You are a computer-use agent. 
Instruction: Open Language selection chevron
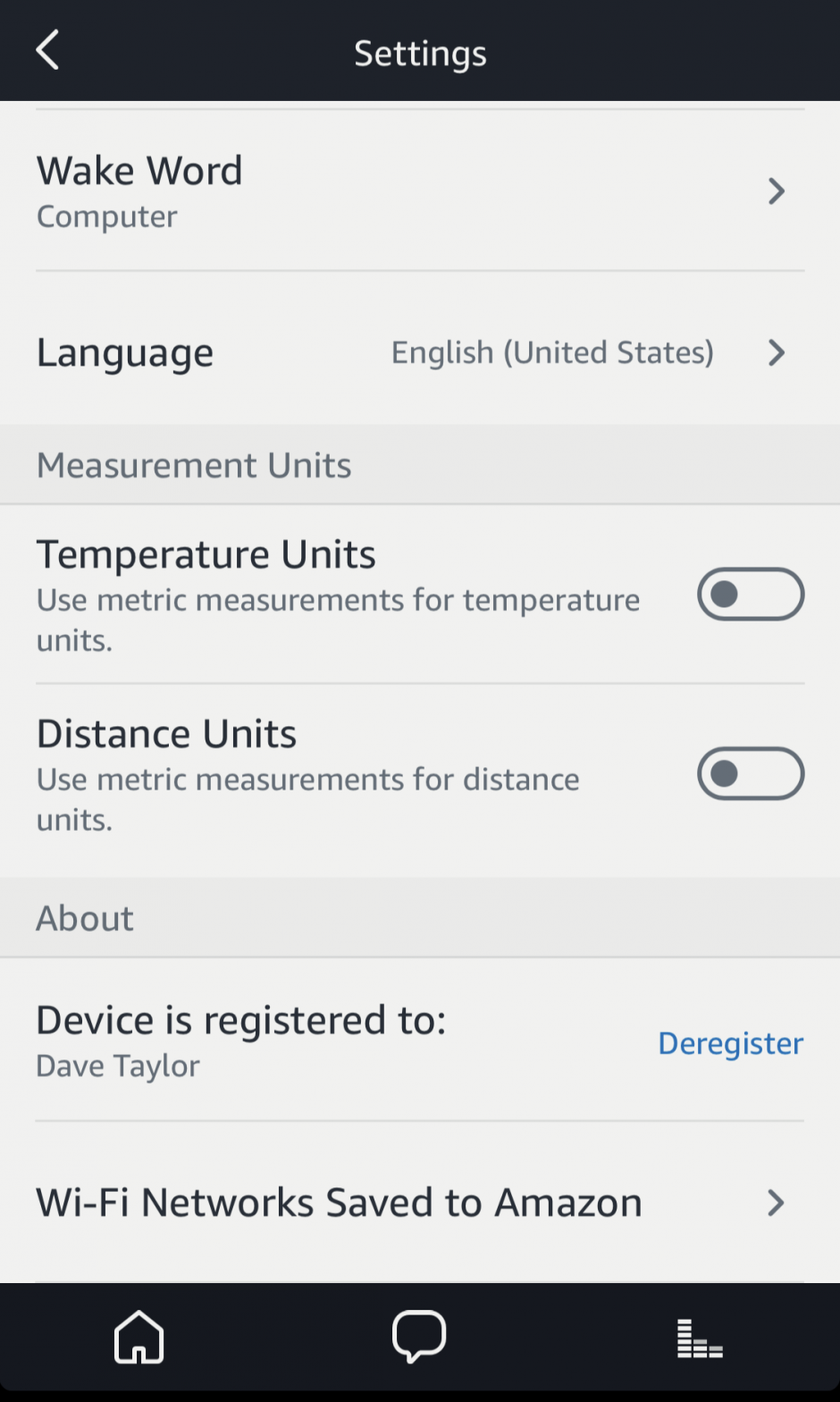pyautogui.click(x=776, y=352)
